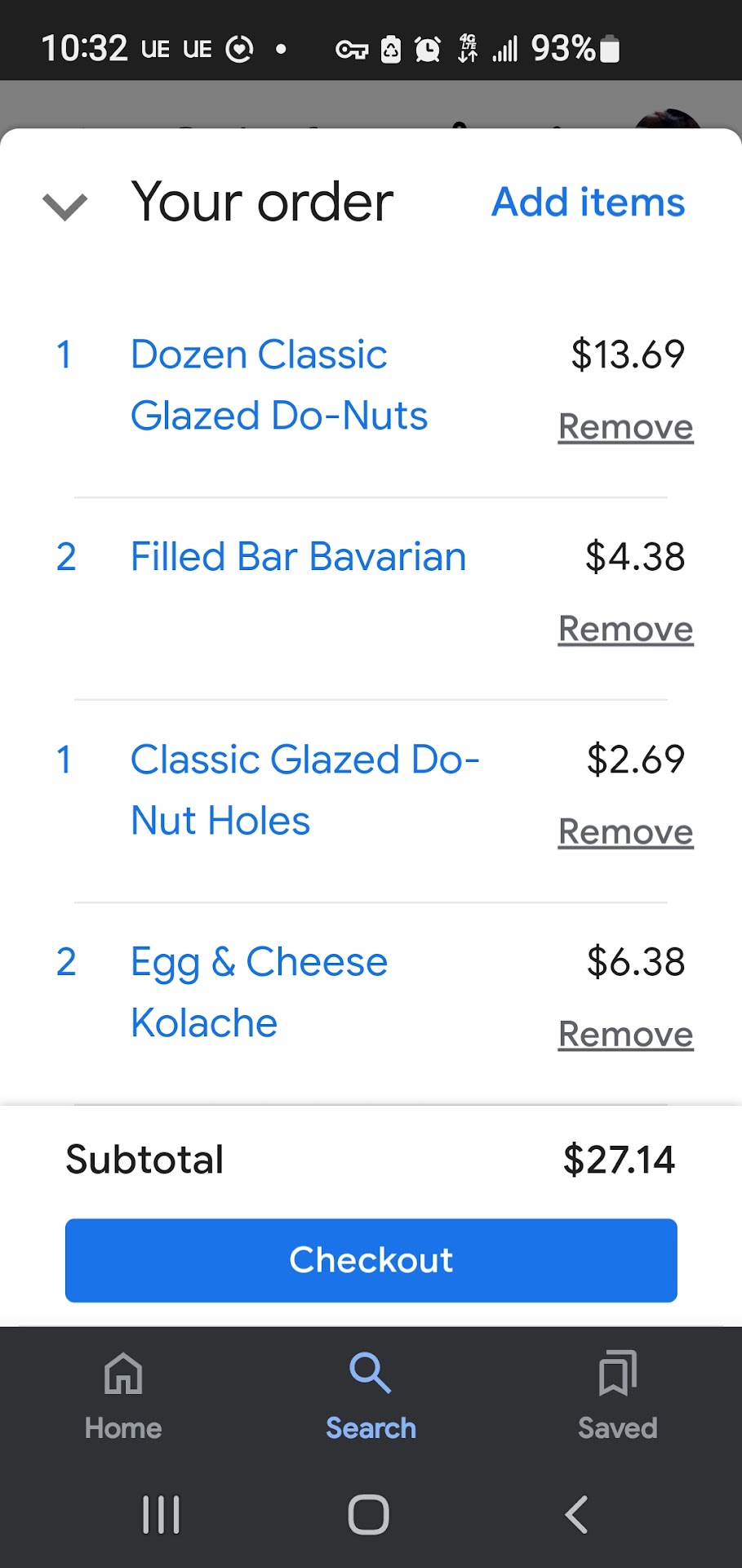Remove Dozen Classic Glazed Do-Nuts

tap(625, 427)
